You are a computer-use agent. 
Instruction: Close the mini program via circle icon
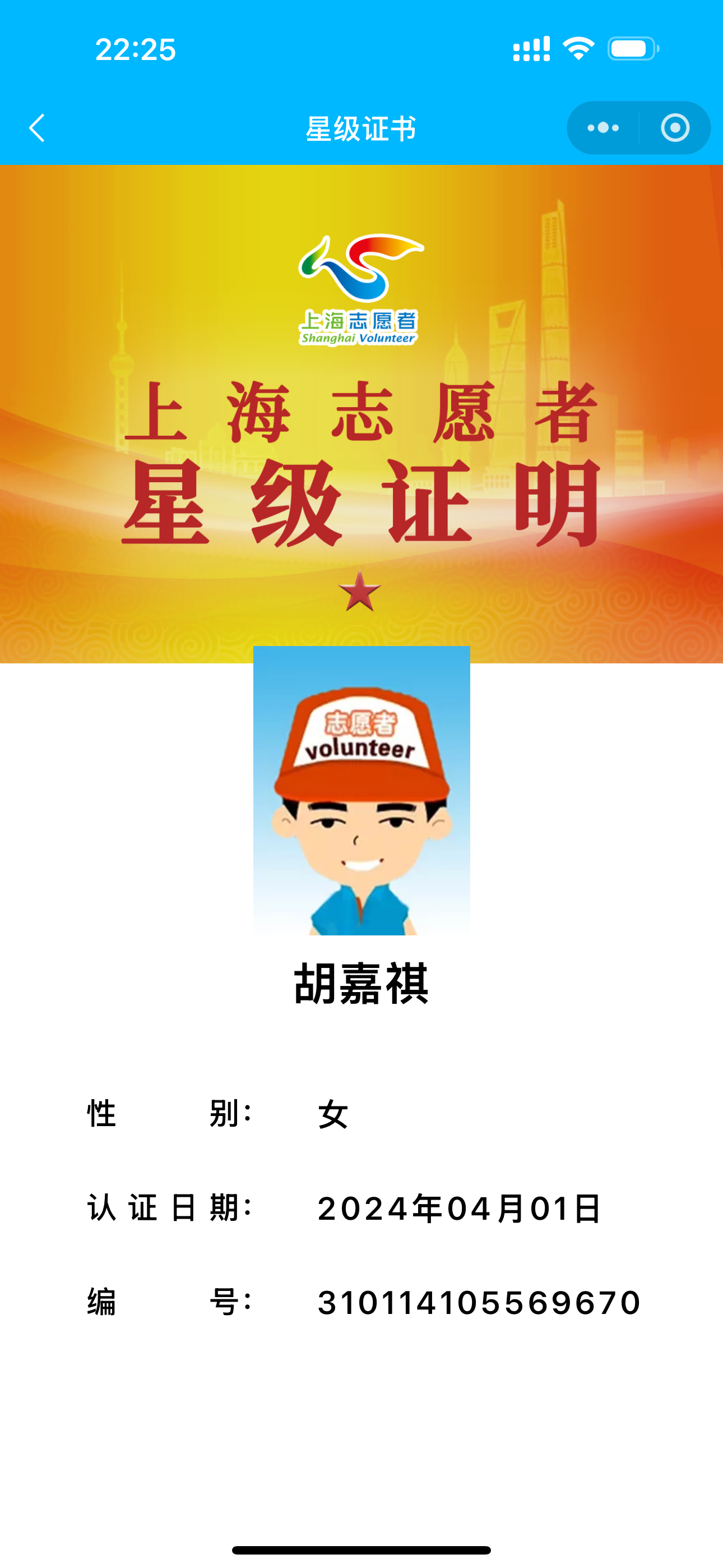pos(675,128)
